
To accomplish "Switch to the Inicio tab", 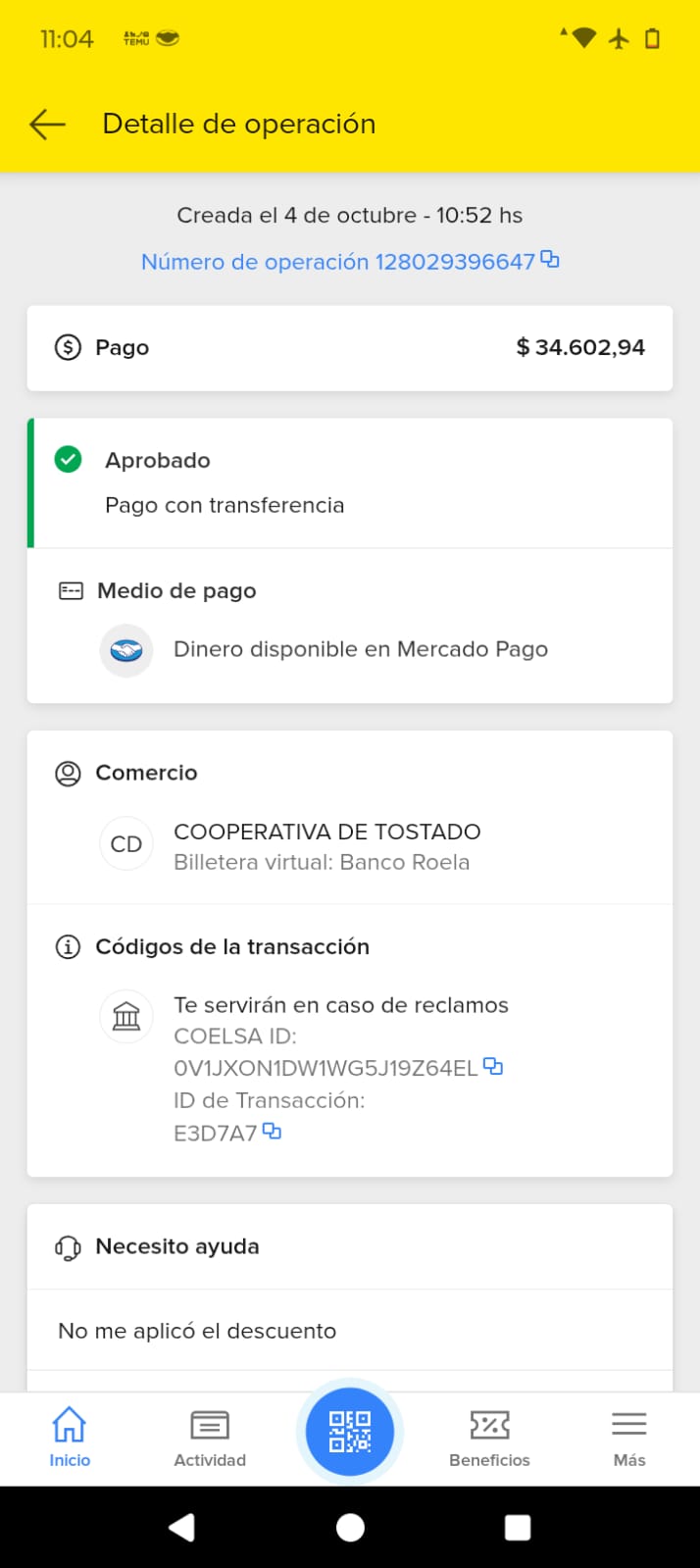I will [70, 1437].
